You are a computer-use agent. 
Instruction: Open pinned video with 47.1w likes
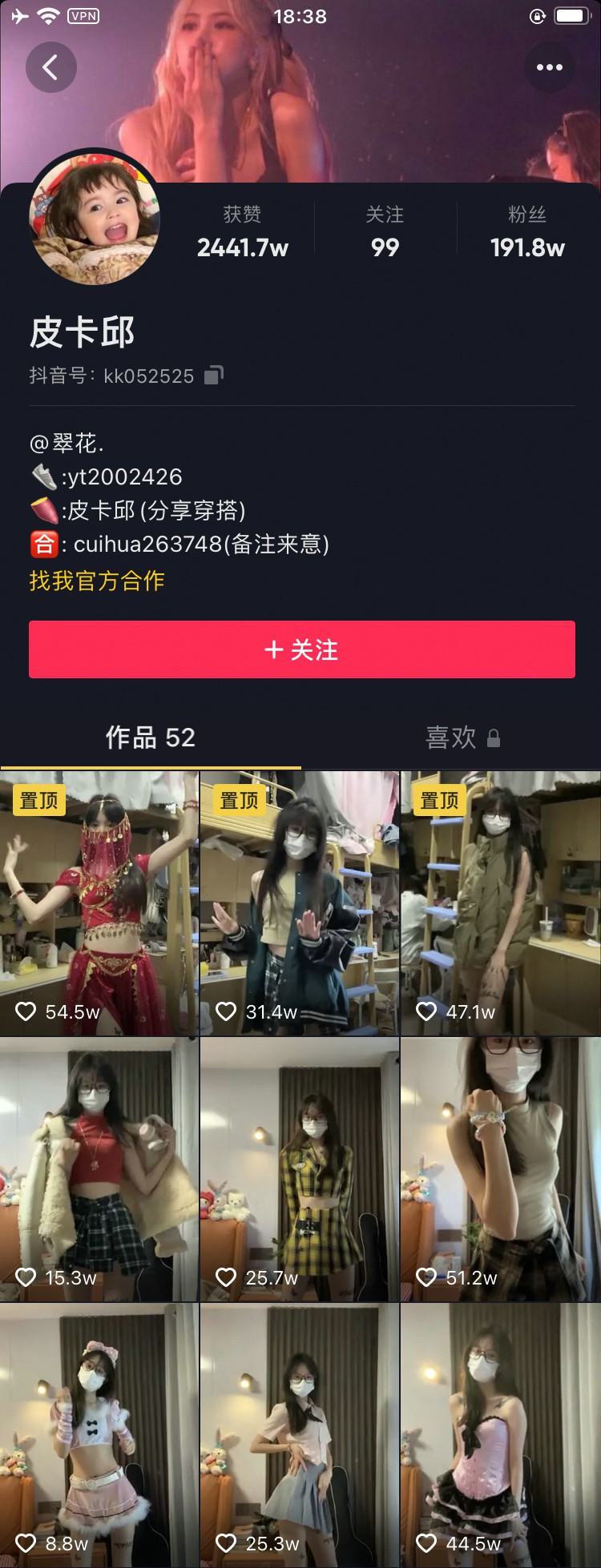[x=500, y=903]
